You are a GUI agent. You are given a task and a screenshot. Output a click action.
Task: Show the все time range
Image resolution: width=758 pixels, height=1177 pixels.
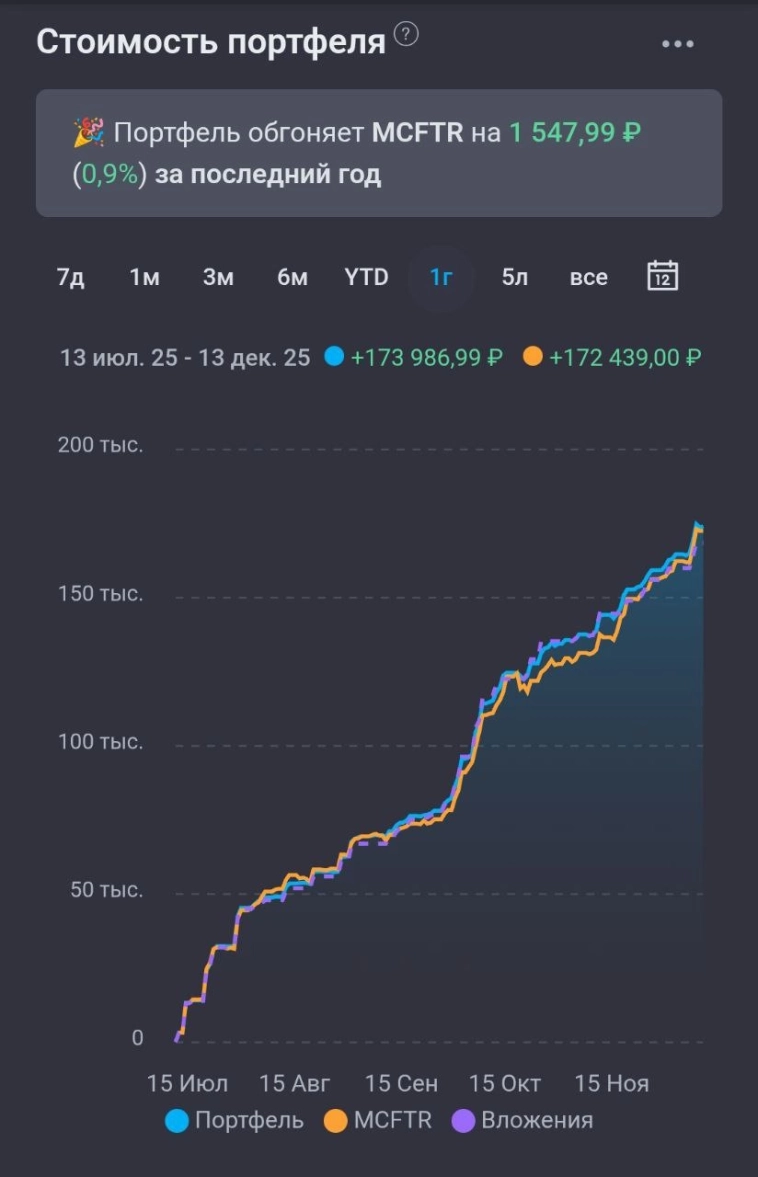tap(588, 277)
